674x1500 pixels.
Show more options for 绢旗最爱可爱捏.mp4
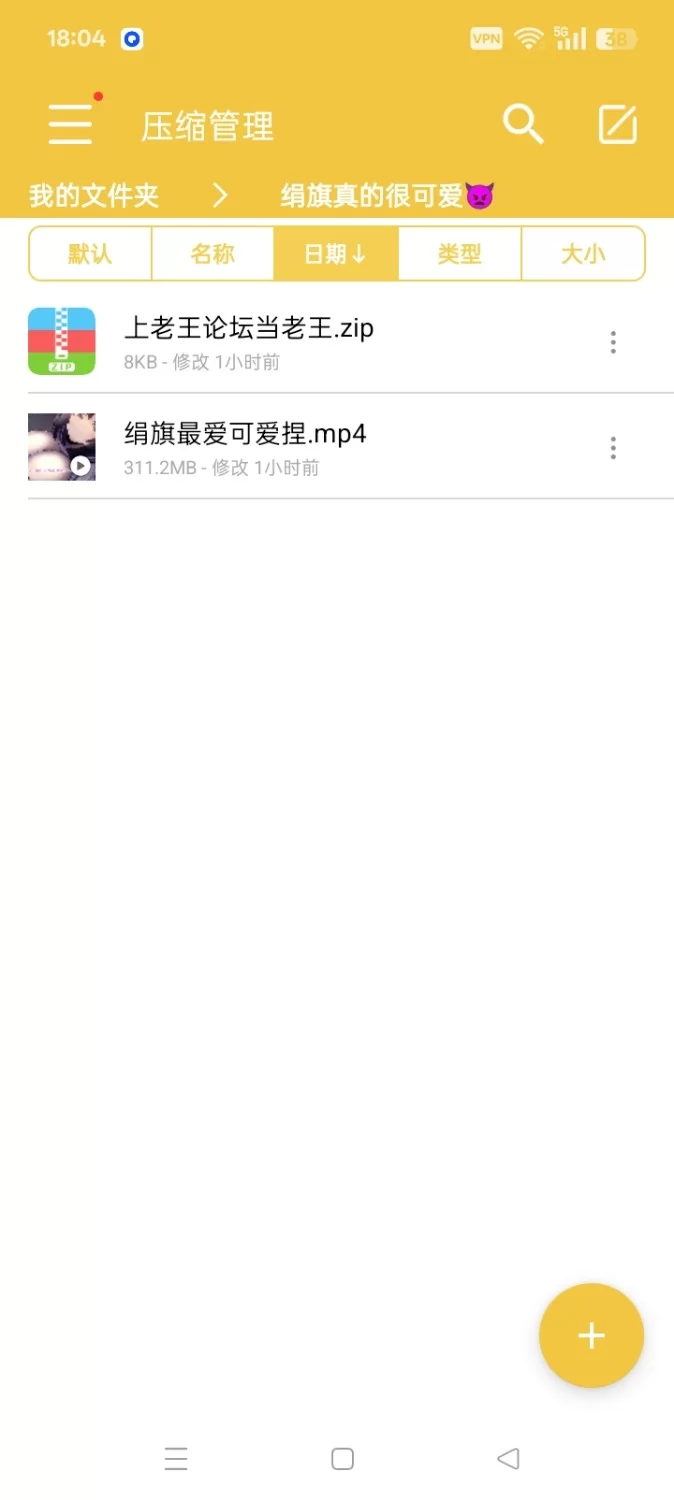(x=613, y=447)
